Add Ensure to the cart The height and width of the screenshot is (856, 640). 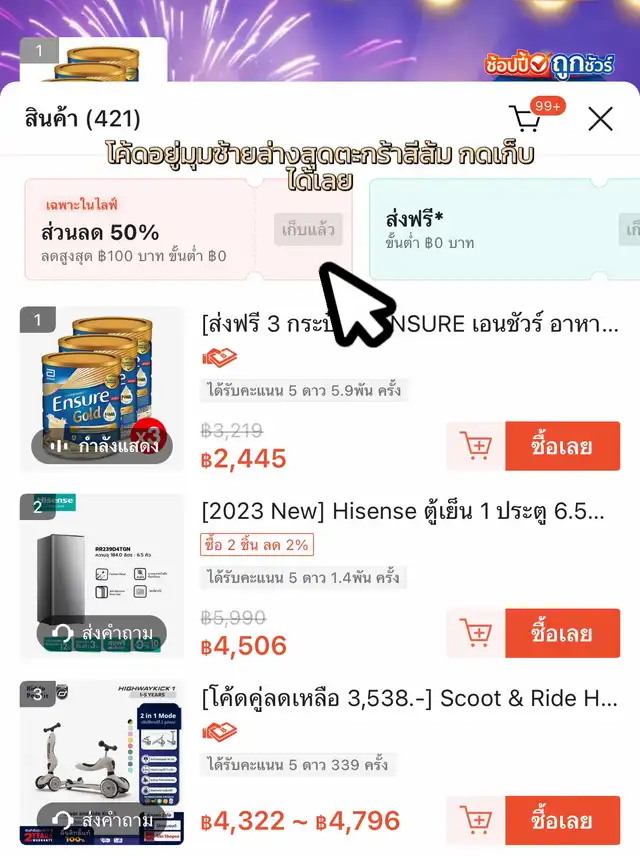475,446
